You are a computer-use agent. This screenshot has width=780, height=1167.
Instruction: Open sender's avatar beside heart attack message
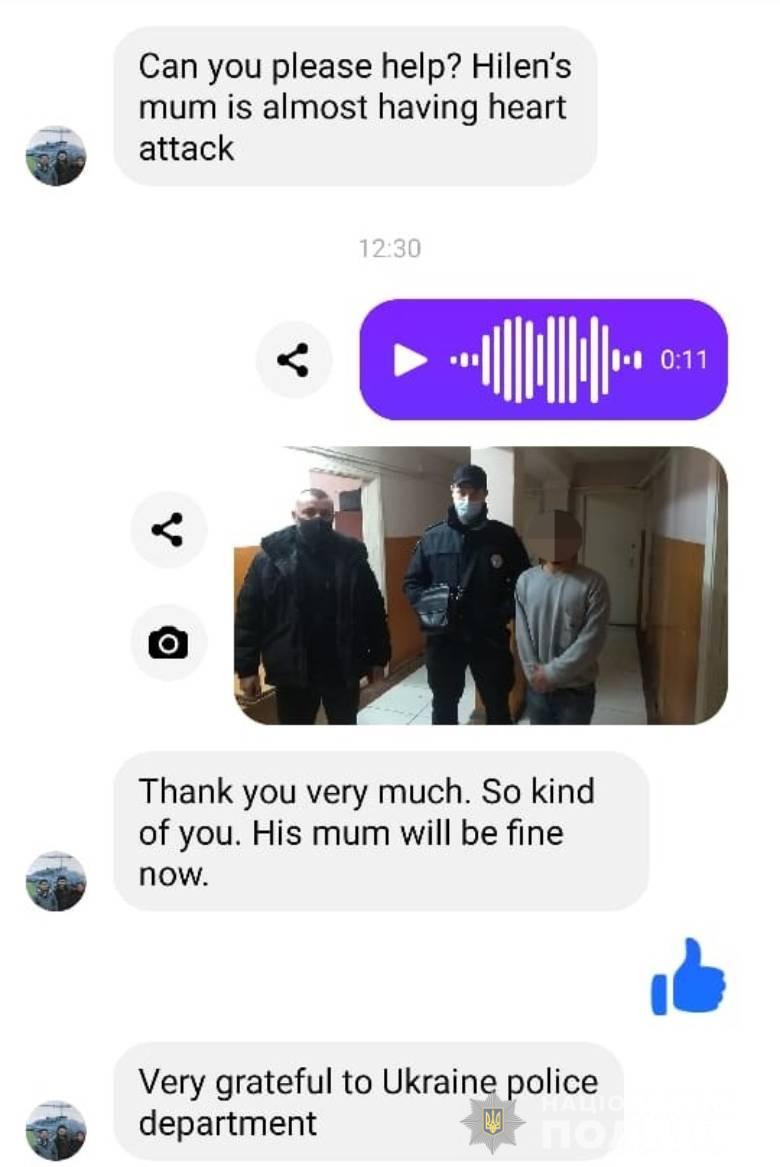click(56, 156)
